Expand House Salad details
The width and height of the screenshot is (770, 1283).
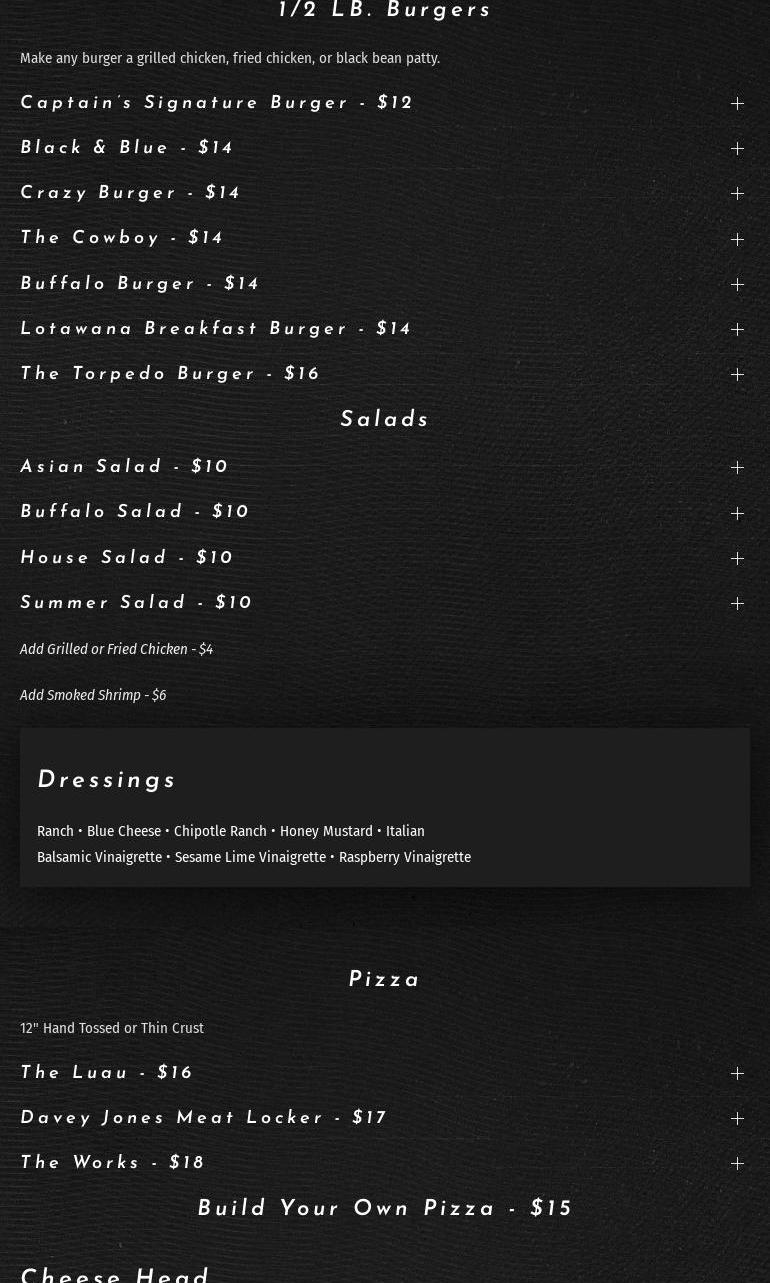[x=737, y=559]
